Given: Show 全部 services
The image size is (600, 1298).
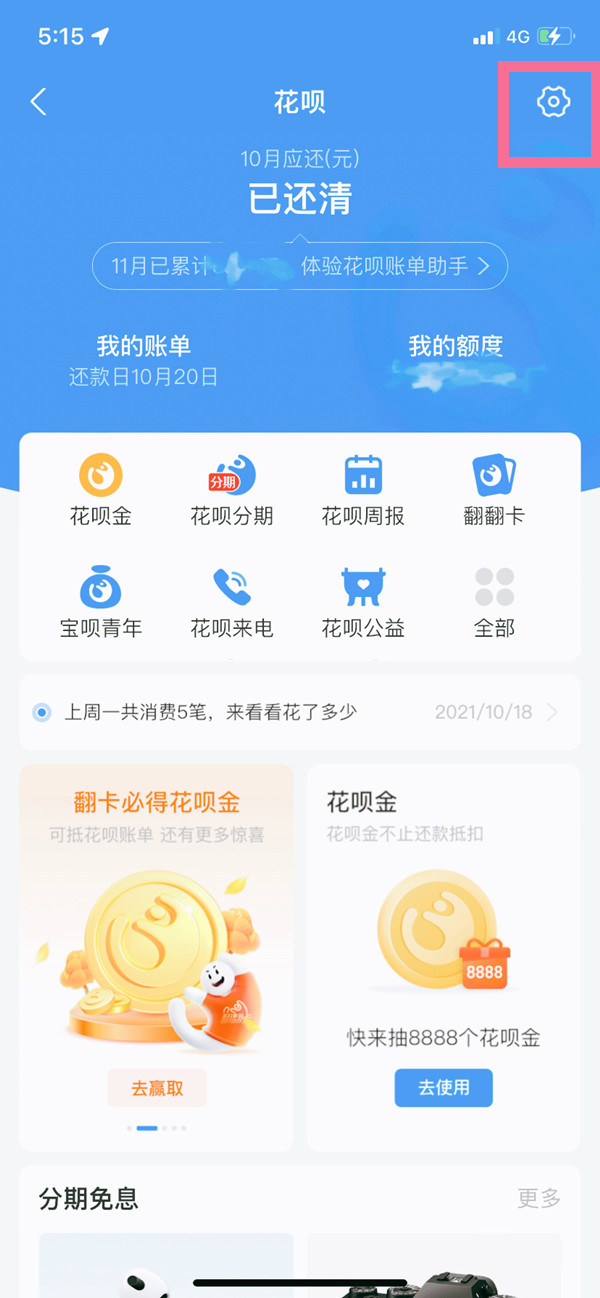Looking at the screenshot, I should pos(494,602).
